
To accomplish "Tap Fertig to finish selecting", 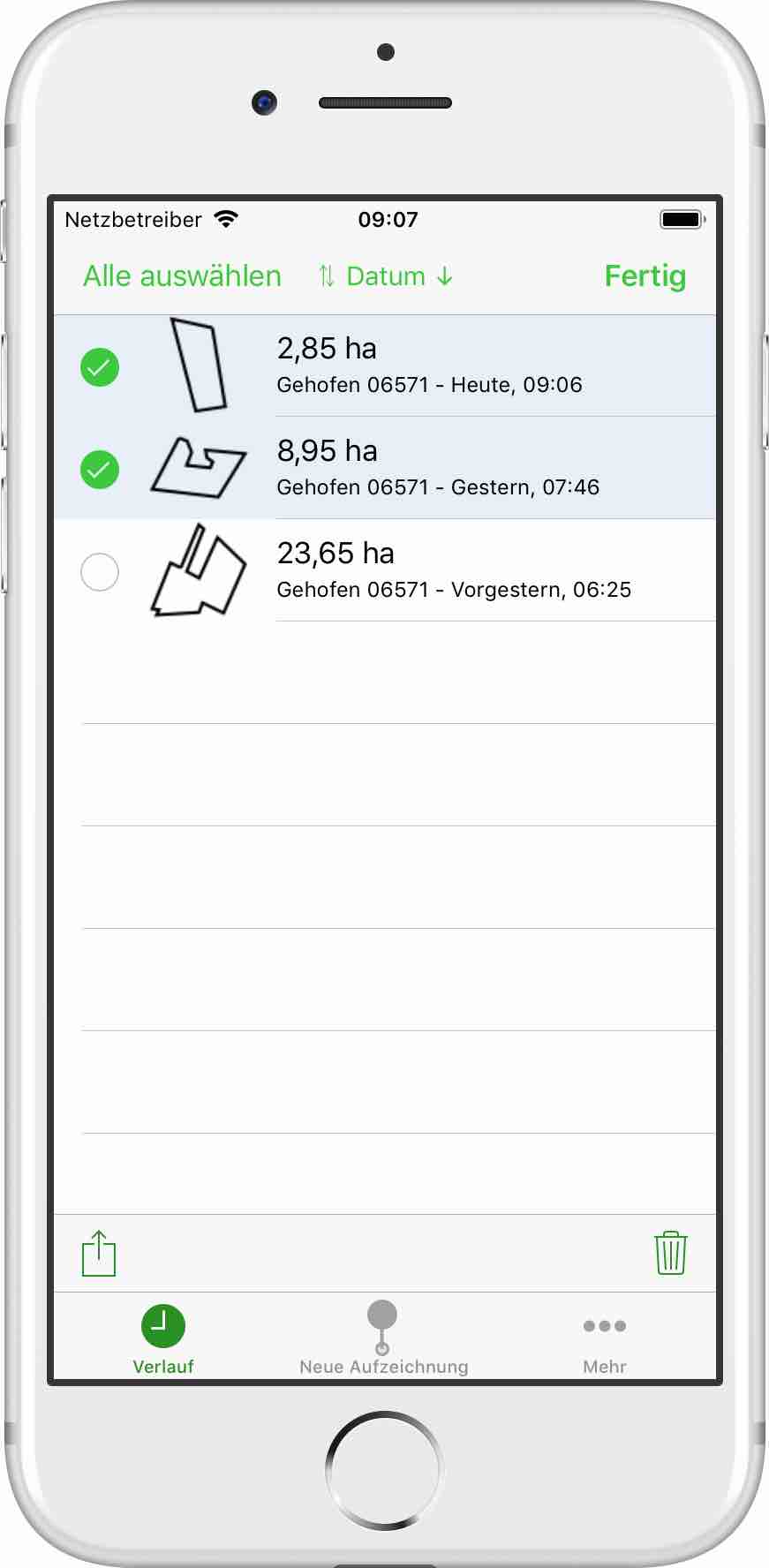I will [x=645, y=276].
